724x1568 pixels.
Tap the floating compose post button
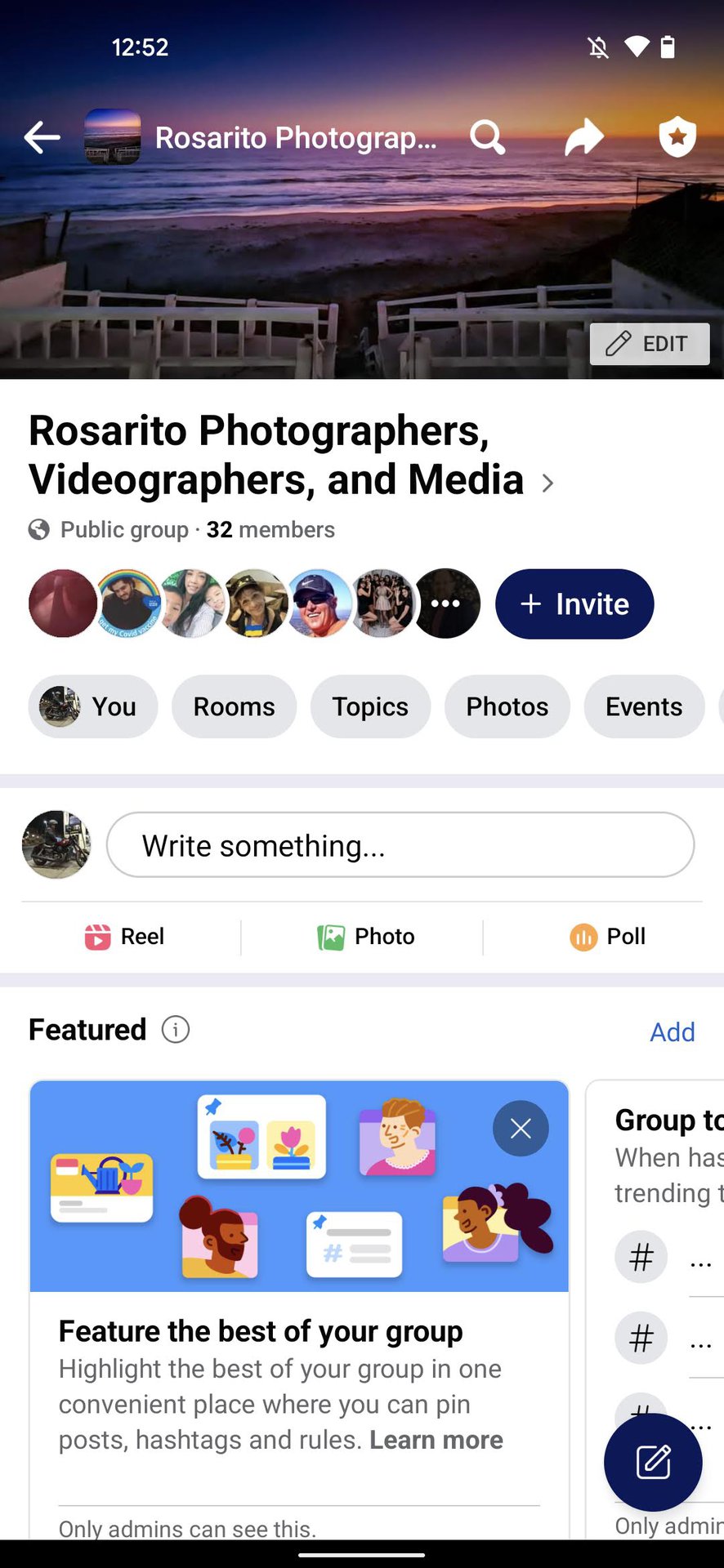(x=653, y=1462)
